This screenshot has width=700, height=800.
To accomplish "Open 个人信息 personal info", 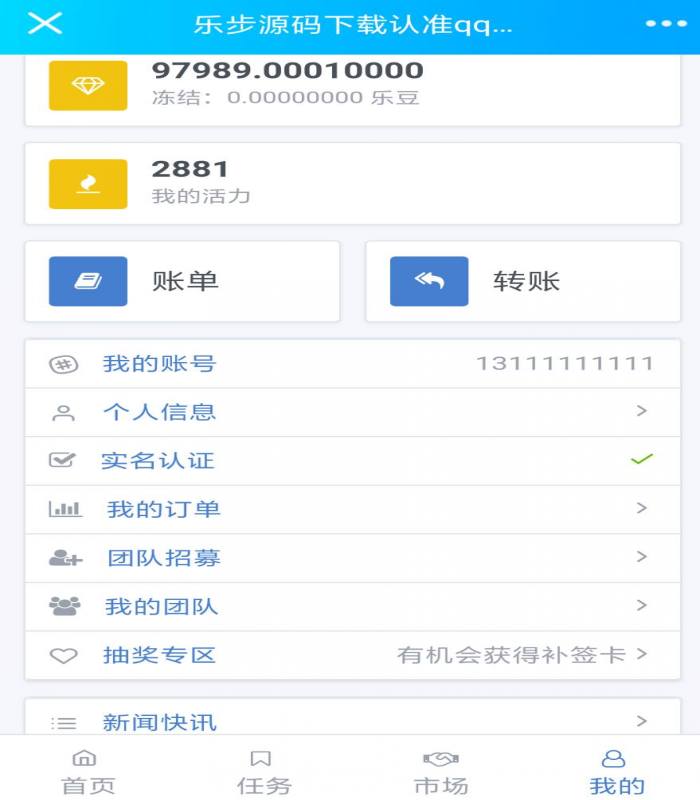I will tap(350, 412).
